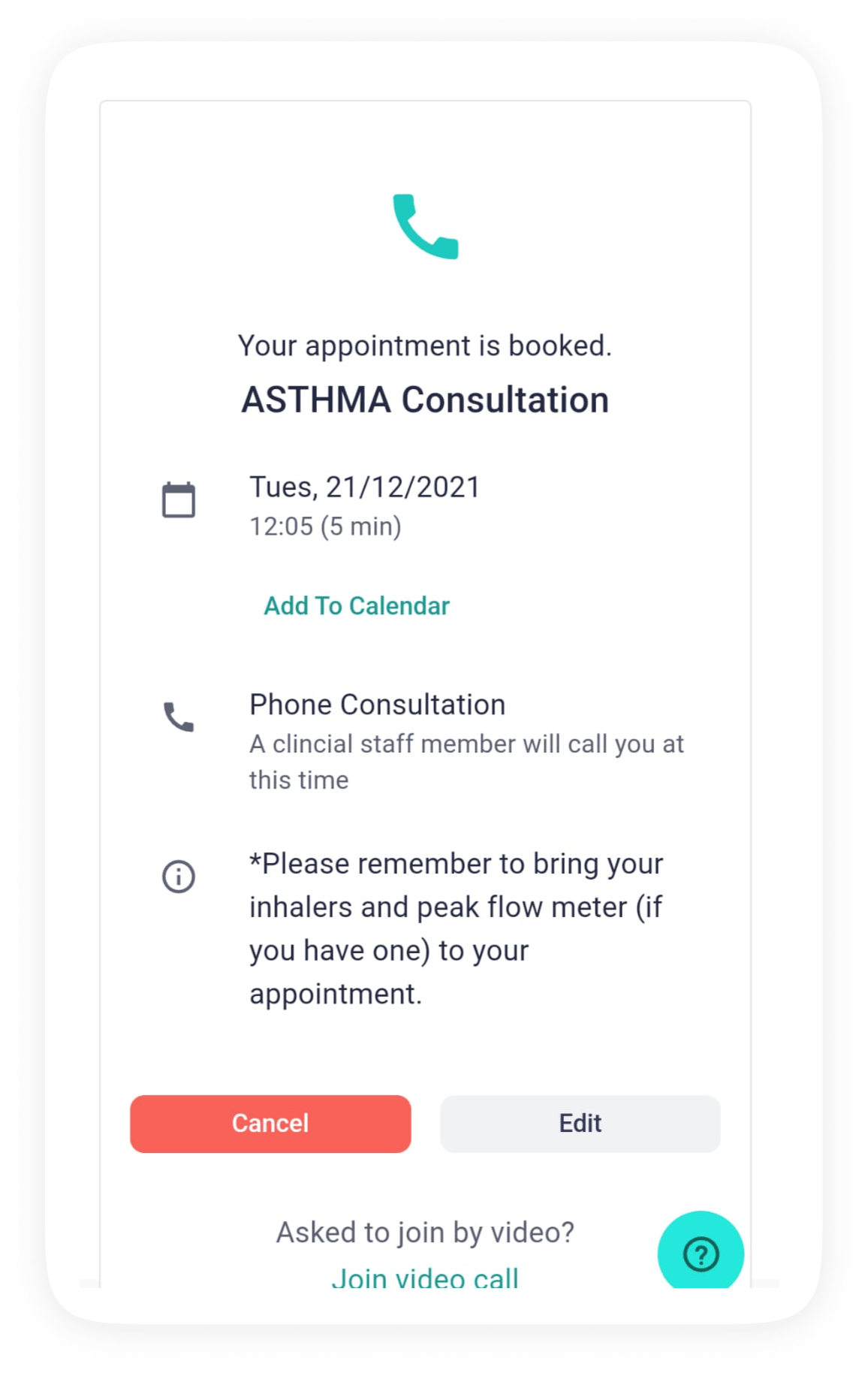This screenshot has height=1373, width=868.
Task: Click the Phone Consultation label
Action: [376, 705]
